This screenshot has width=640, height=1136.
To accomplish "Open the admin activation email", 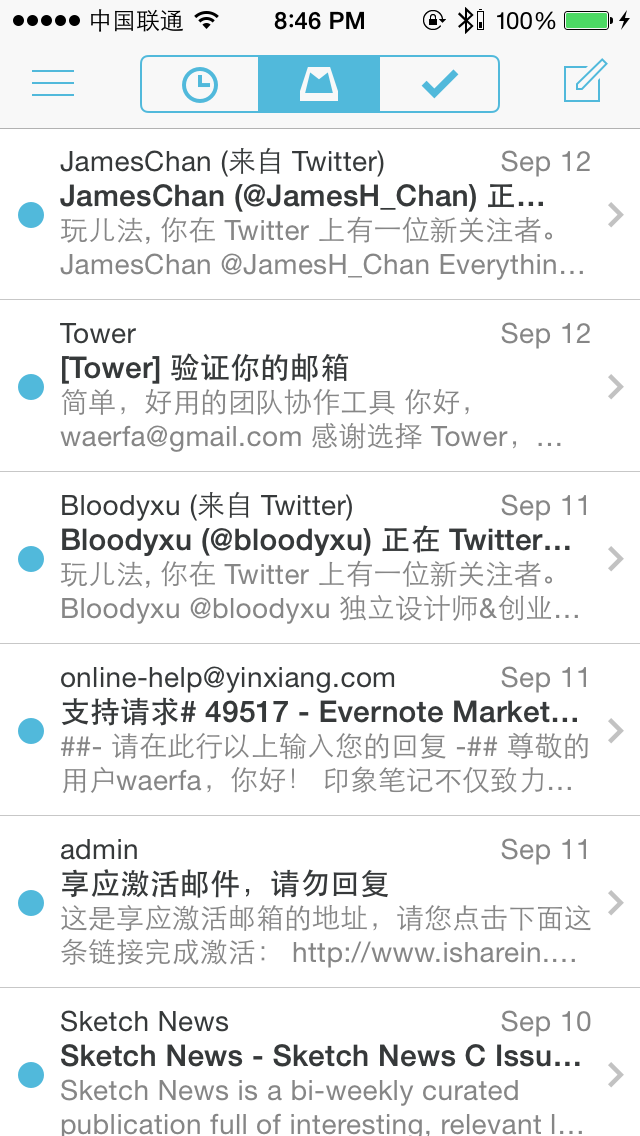I will (320, 902).
